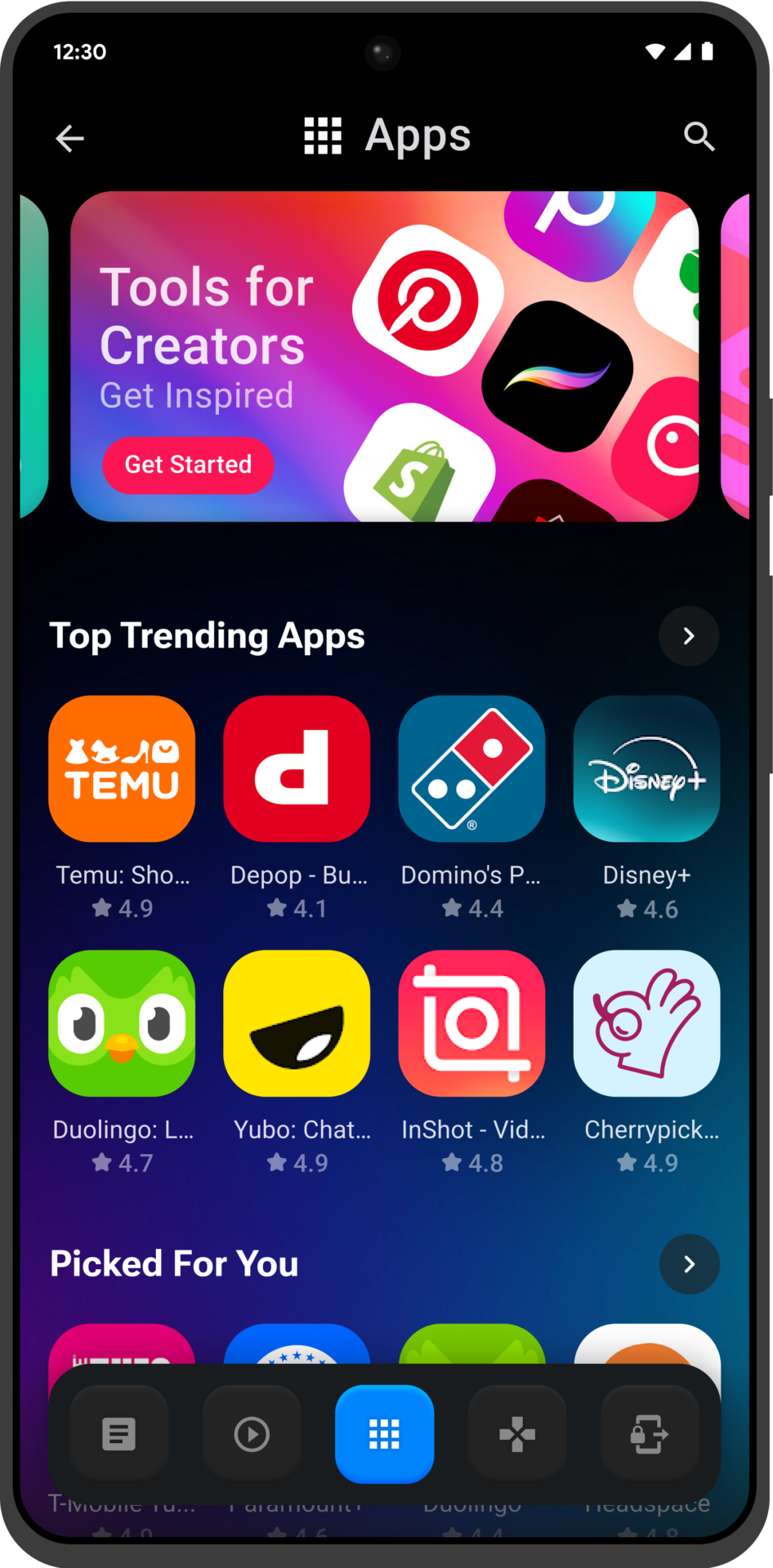The image size is (773, 1568).
Task: Switch to the video play tab
Action: pyautogui.click(x=252, y=1434)
